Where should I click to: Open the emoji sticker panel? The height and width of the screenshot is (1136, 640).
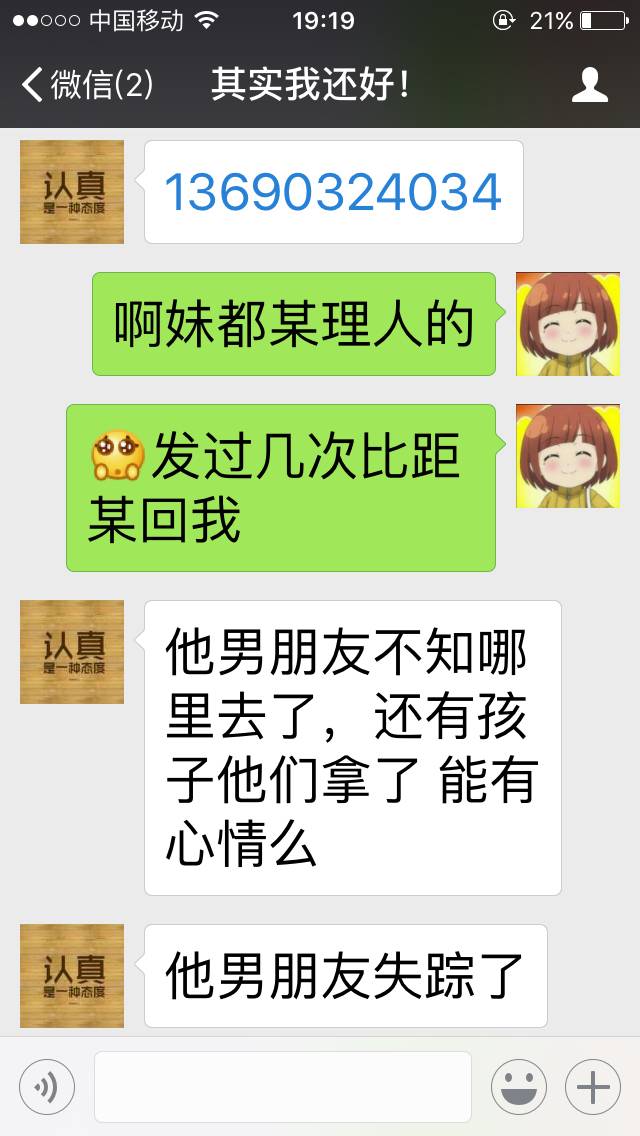click(518, 1087)
